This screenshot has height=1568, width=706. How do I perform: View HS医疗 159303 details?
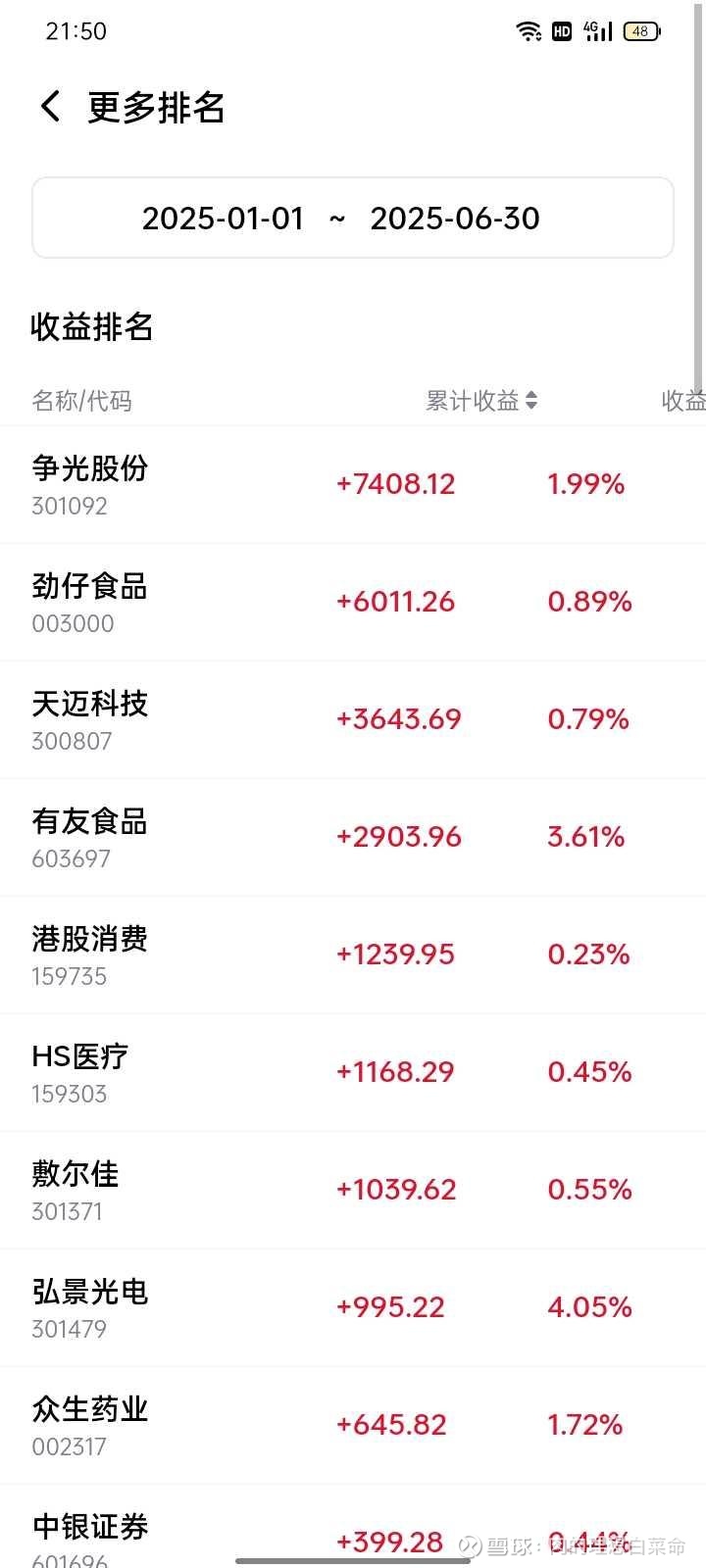click(353, 1072)
